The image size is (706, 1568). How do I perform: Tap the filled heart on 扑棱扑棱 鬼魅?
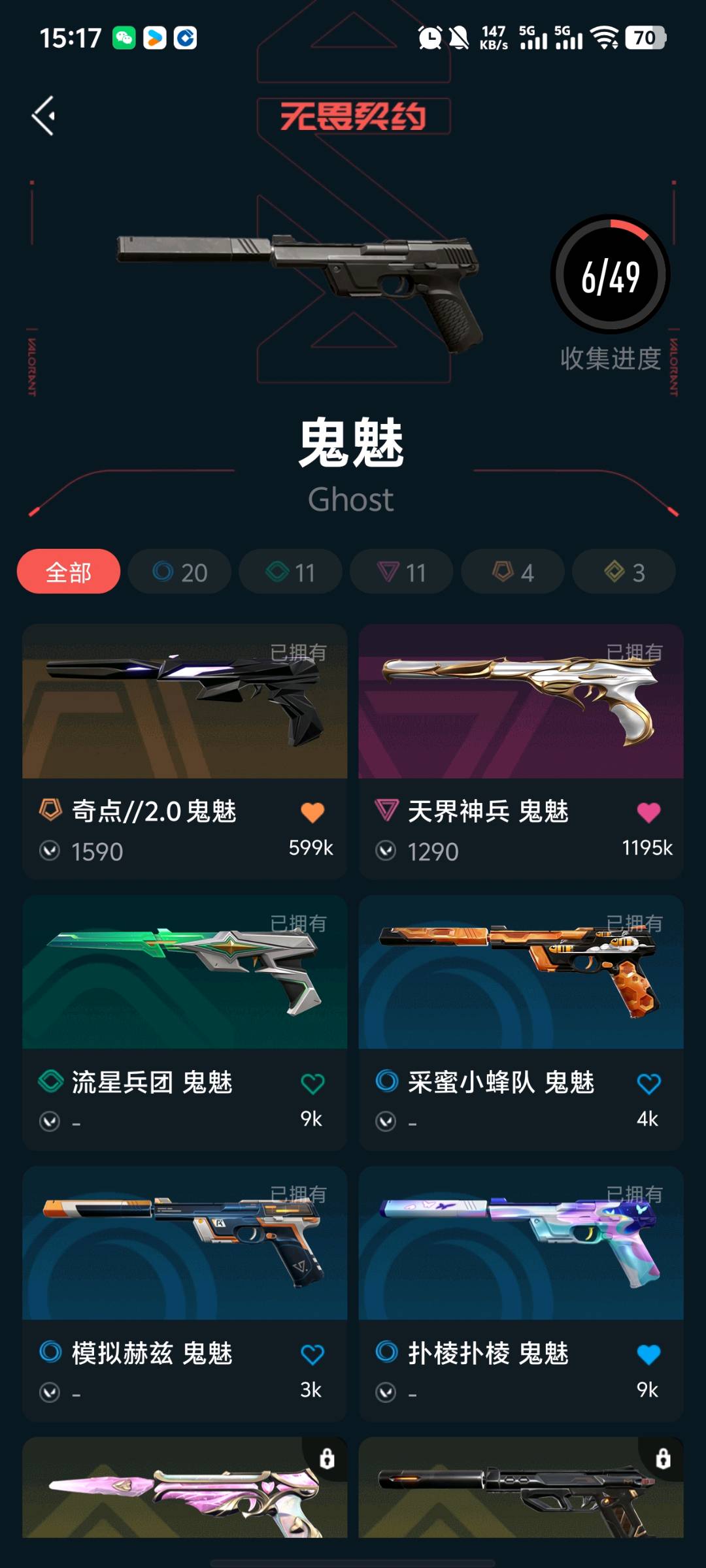tap(648, 1355)
